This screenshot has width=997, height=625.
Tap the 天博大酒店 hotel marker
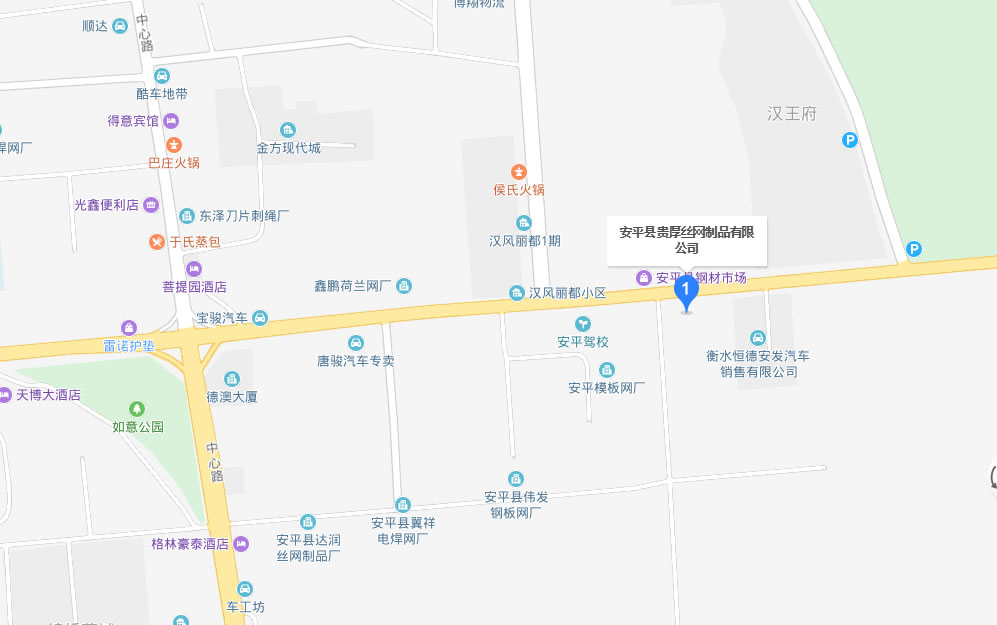click(5, 395)
